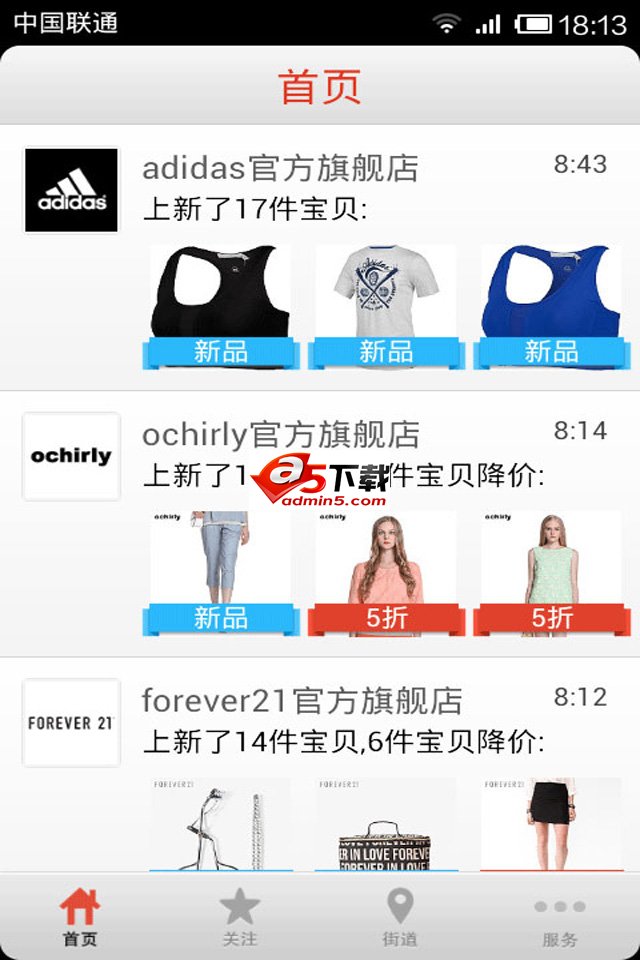Go to the 服务 tab
Viewport: 640px width, 960px height.
560,917
